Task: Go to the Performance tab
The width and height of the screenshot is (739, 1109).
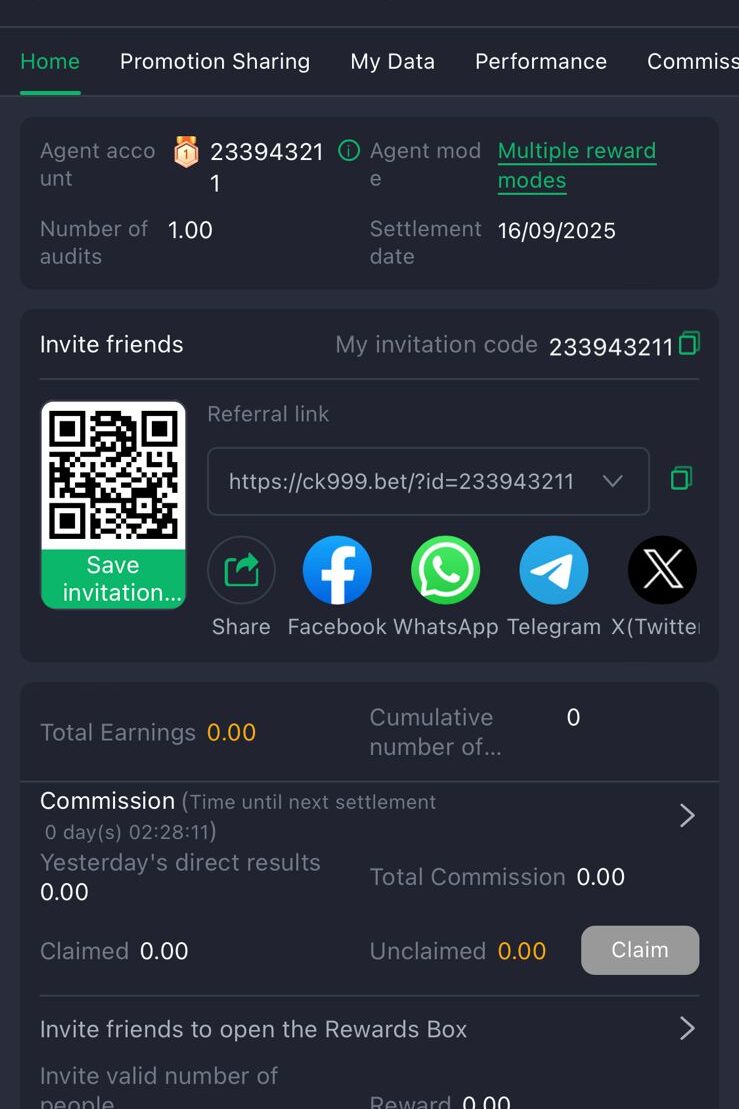Action: (540, 62)
